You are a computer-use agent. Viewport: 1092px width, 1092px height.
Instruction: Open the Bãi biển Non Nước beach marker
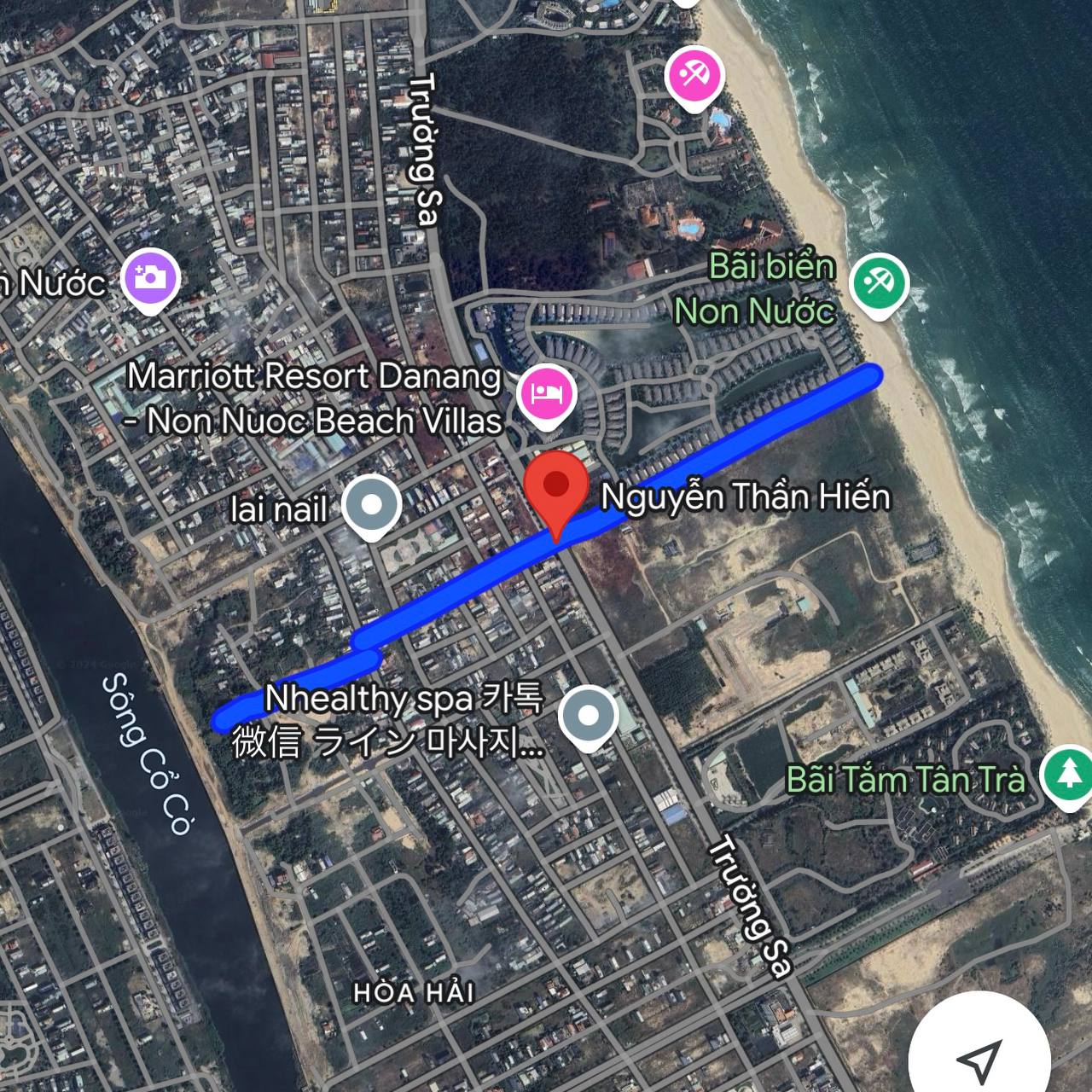pyautogui.click(x=879, y=282)
